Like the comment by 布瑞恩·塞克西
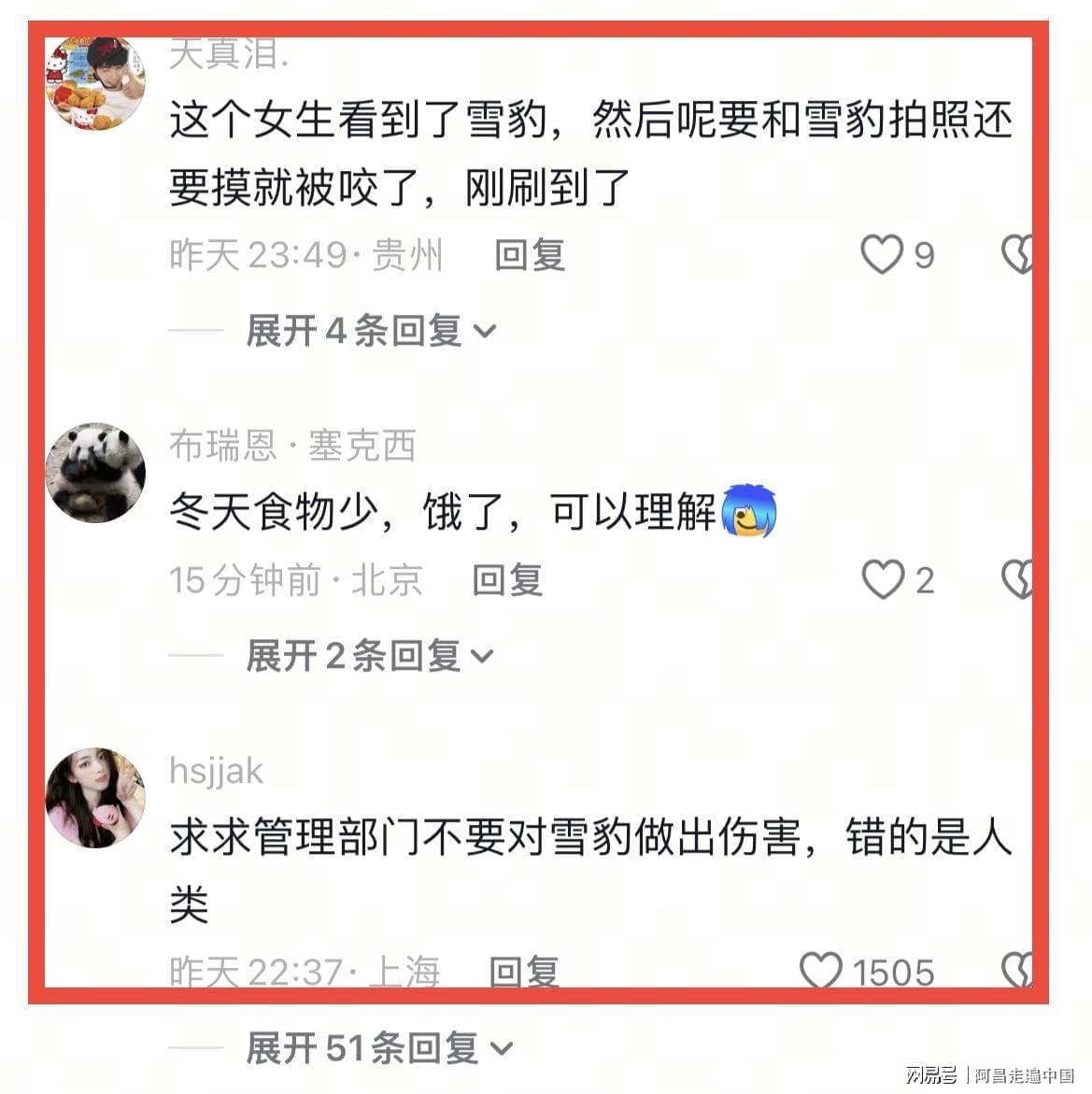 [x=882, y=579]
